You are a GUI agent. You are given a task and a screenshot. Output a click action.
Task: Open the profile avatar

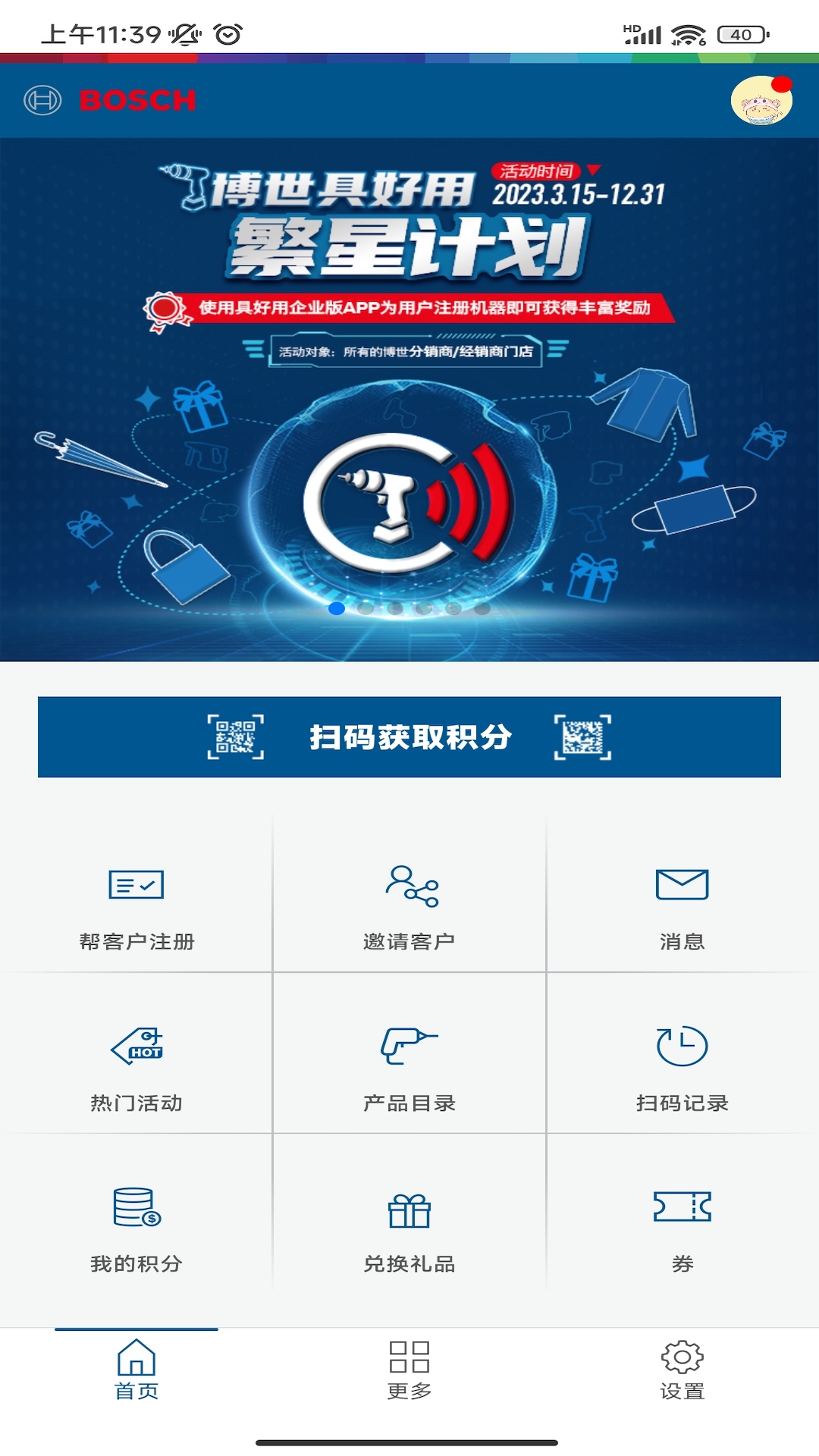click(762, 100)
